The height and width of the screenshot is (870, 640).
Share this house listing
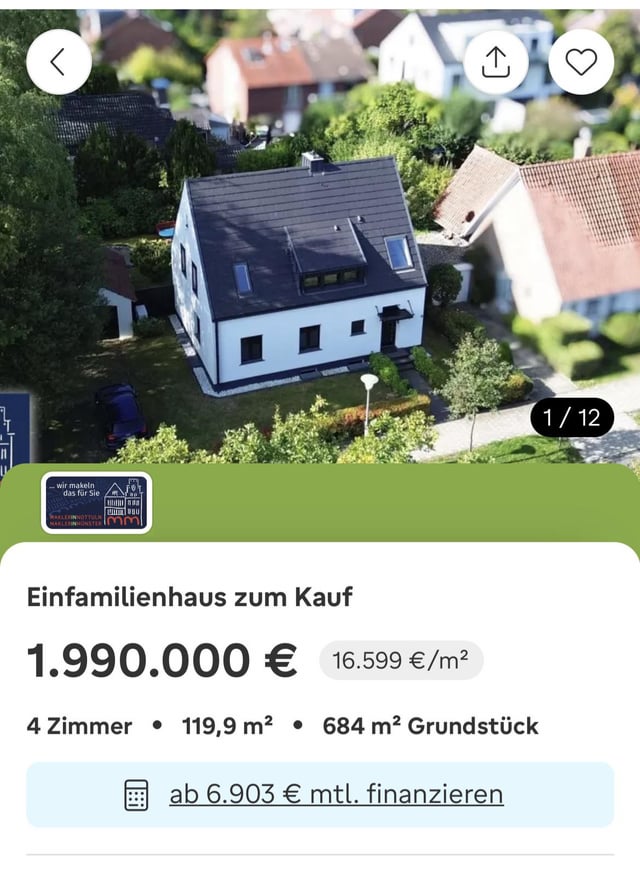pos(496,62)
